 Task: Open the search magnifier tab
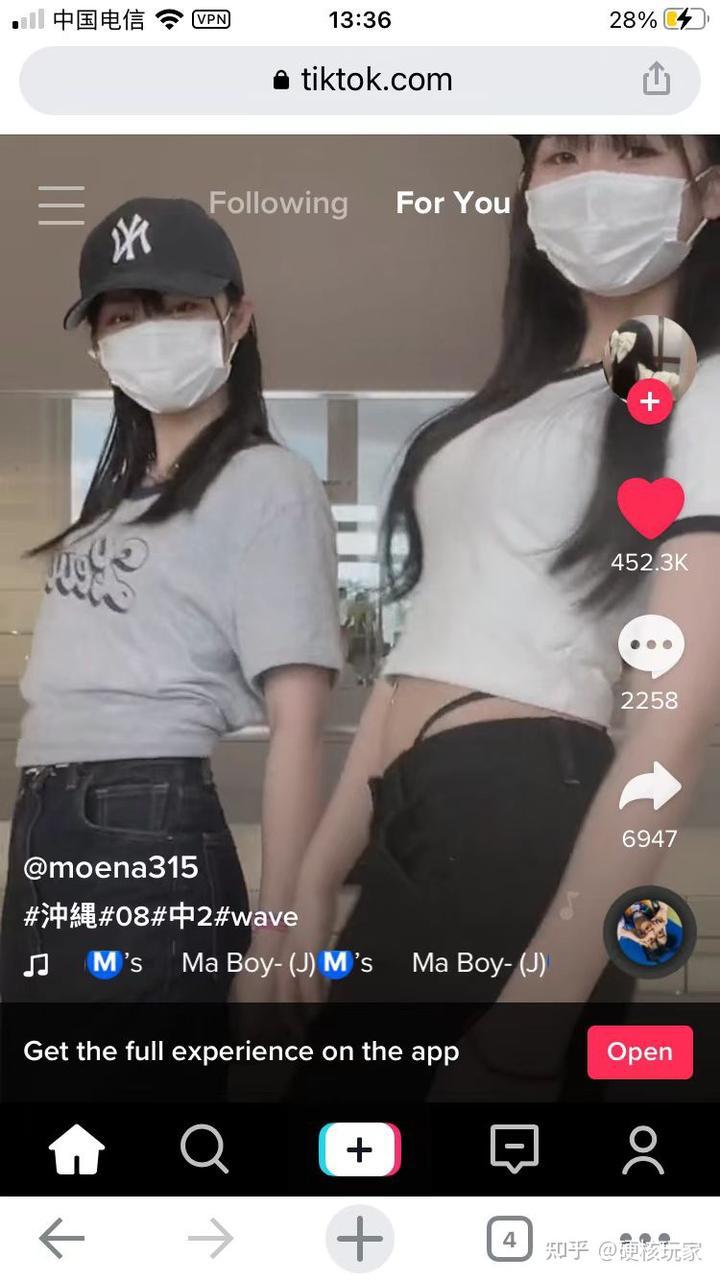coord(204,1150)
